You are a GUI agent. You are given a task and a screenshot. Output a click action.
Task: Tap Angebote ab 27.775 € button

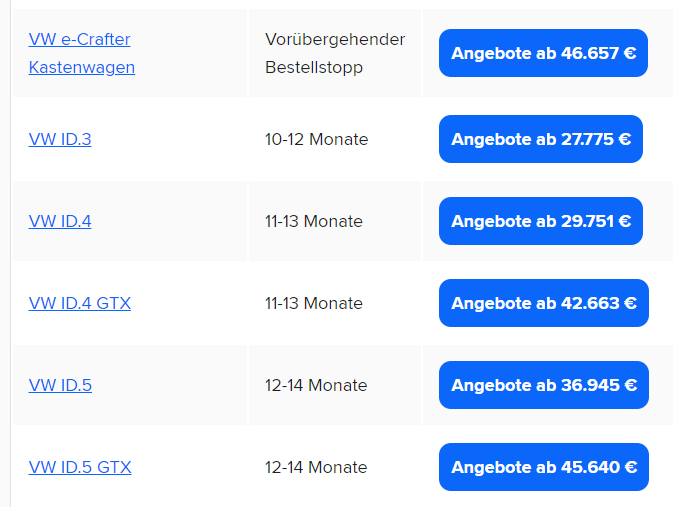540,139
